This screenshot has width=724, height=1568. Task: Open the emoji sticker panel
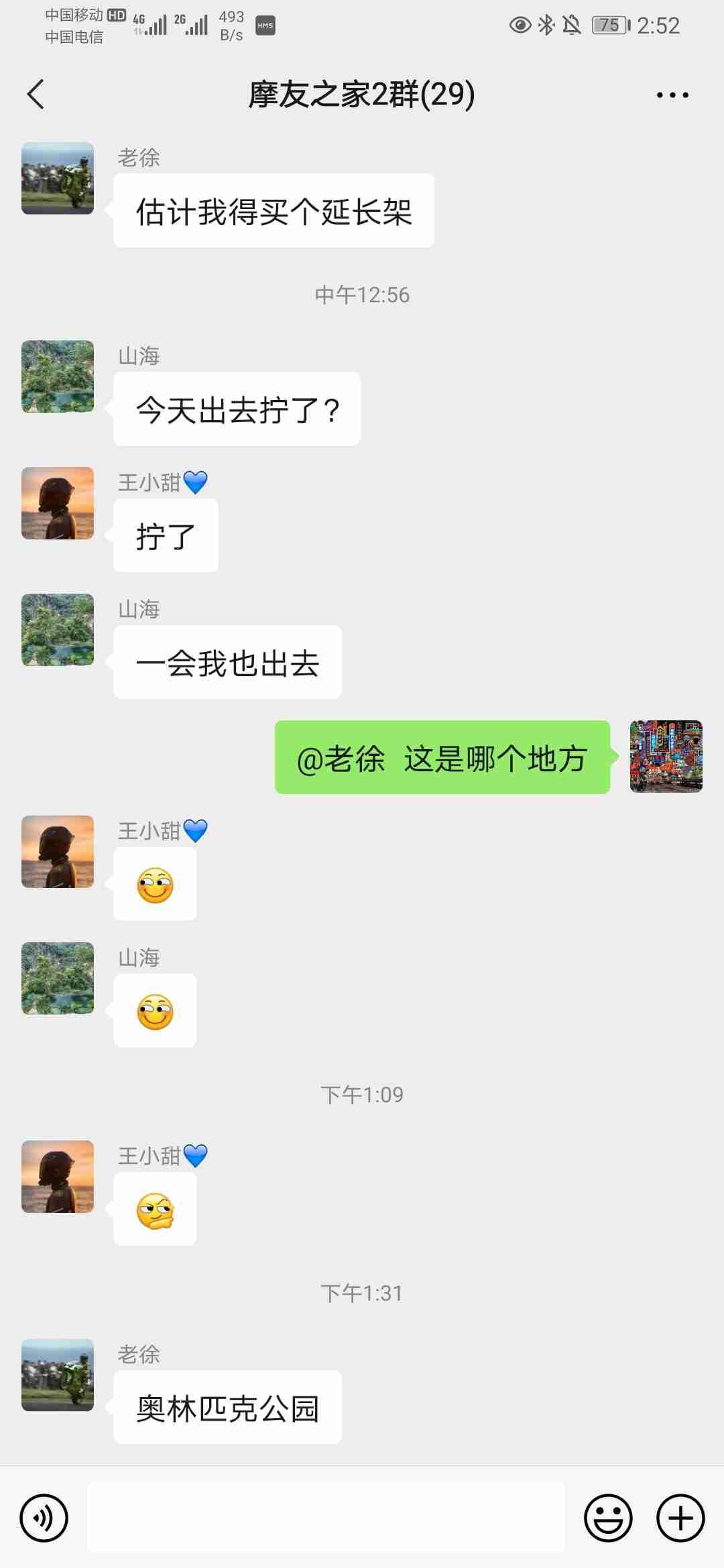pos(608,1518)
